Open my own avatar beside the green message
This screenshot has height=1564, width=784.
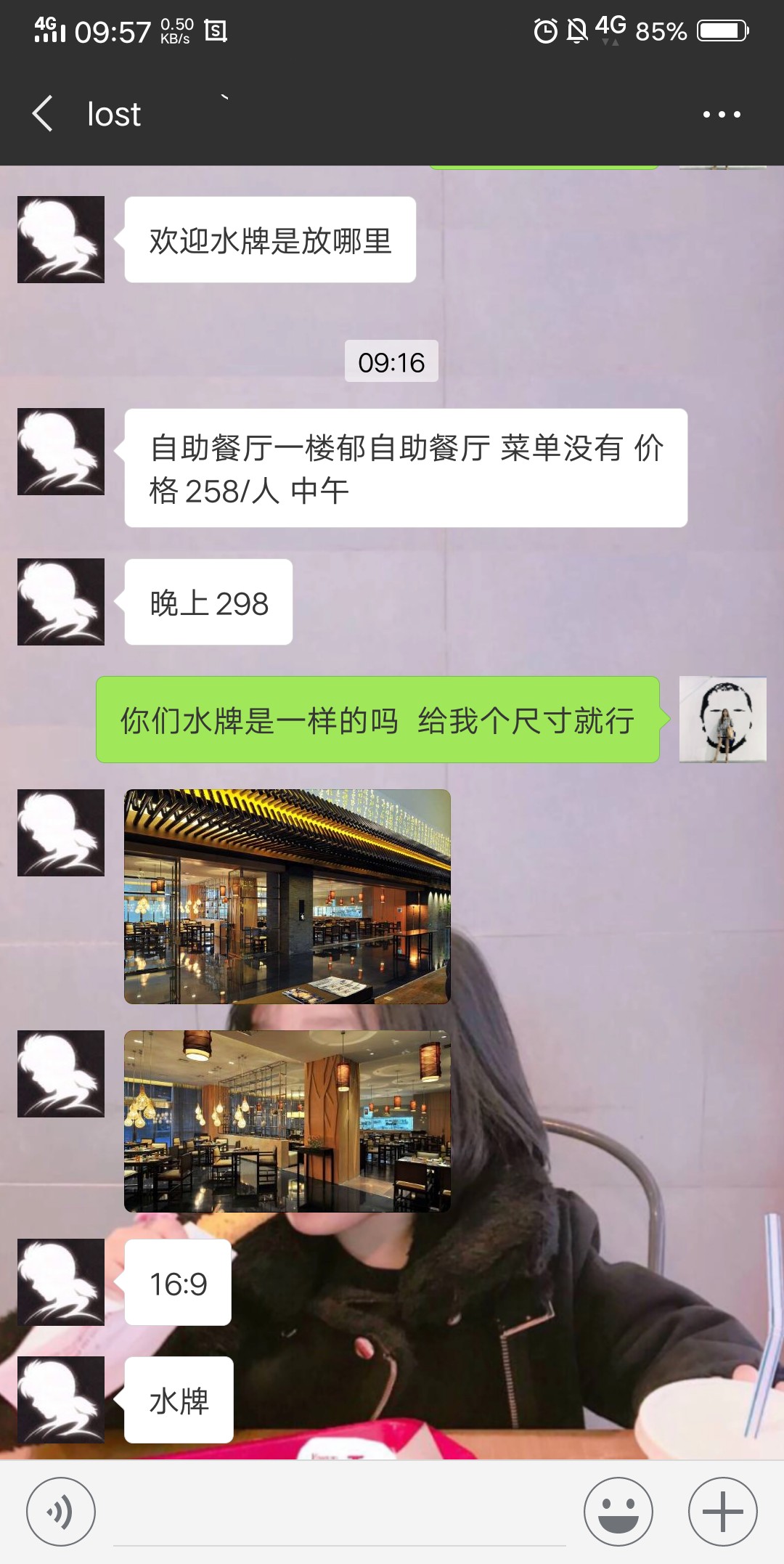pos(722,720)
